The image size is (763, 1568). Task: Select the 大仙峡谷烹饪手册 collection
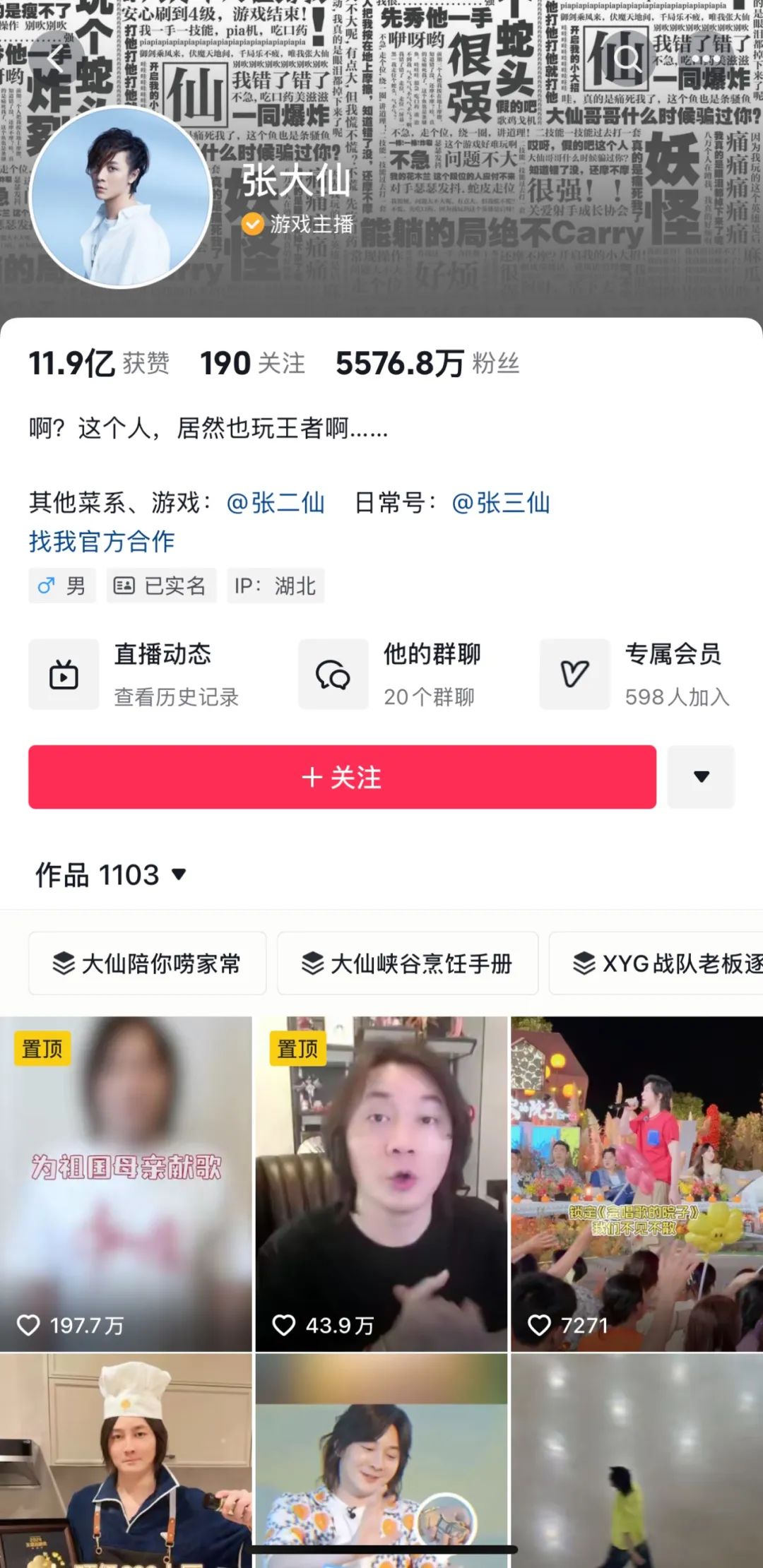point(408,963)
